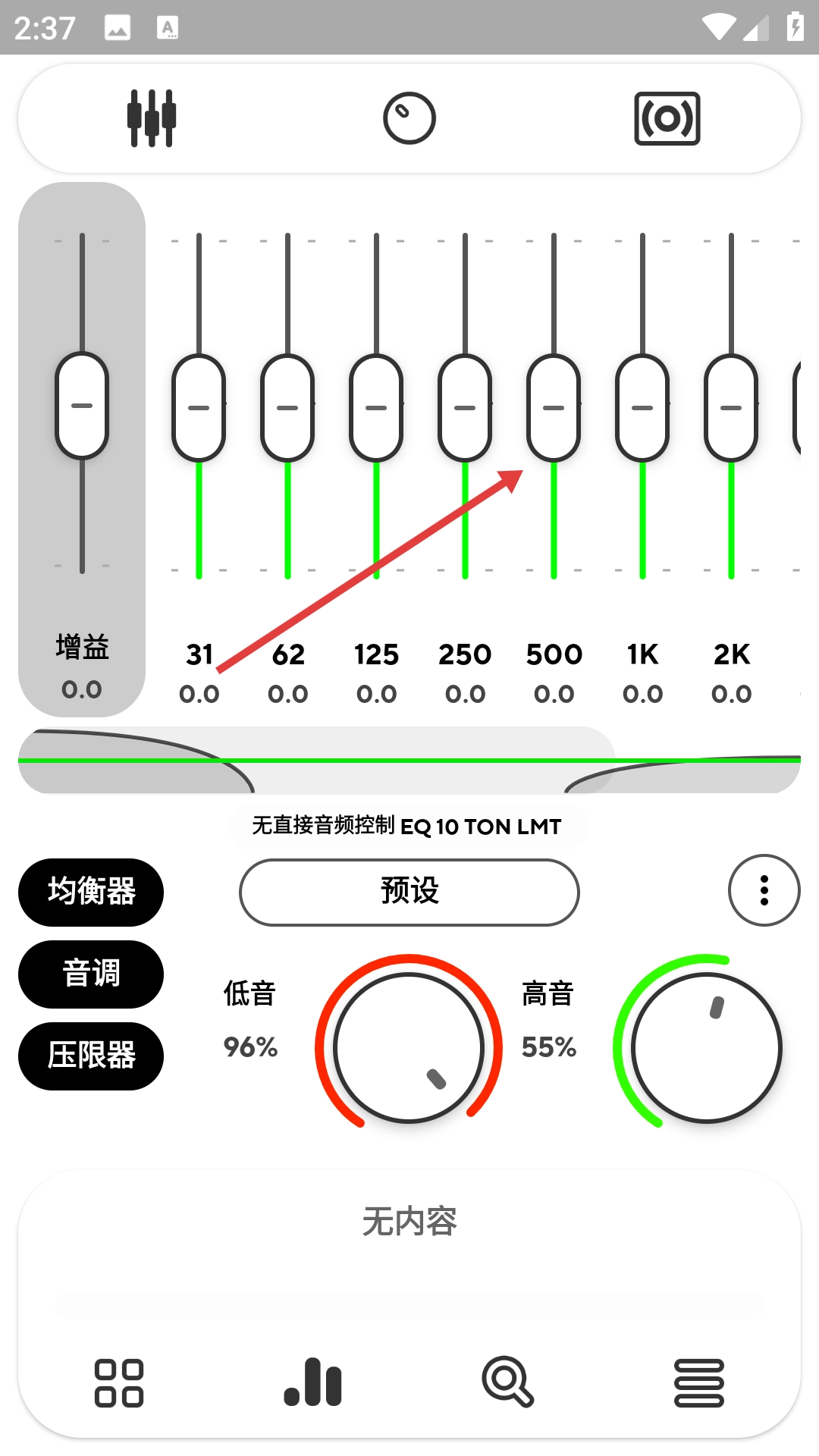
Task: Open the bar chart icon at bottom
Action: pyautogui.click(x=313, y=1383)
